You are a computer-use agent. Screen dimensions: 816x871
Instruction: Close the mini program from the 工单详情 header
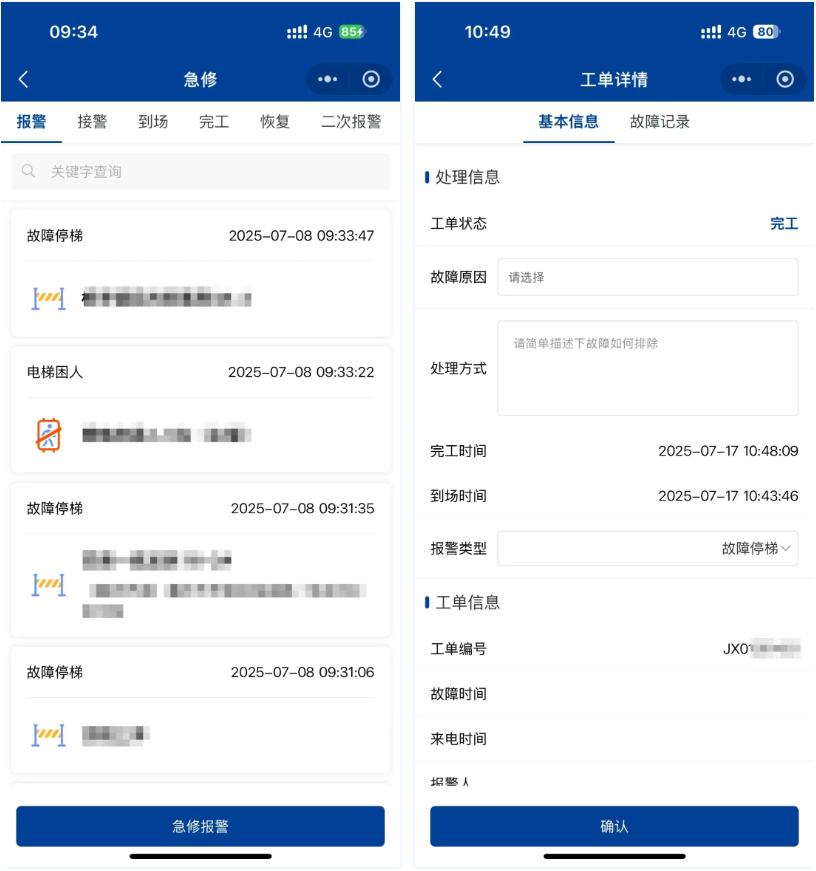coord(785,80)
